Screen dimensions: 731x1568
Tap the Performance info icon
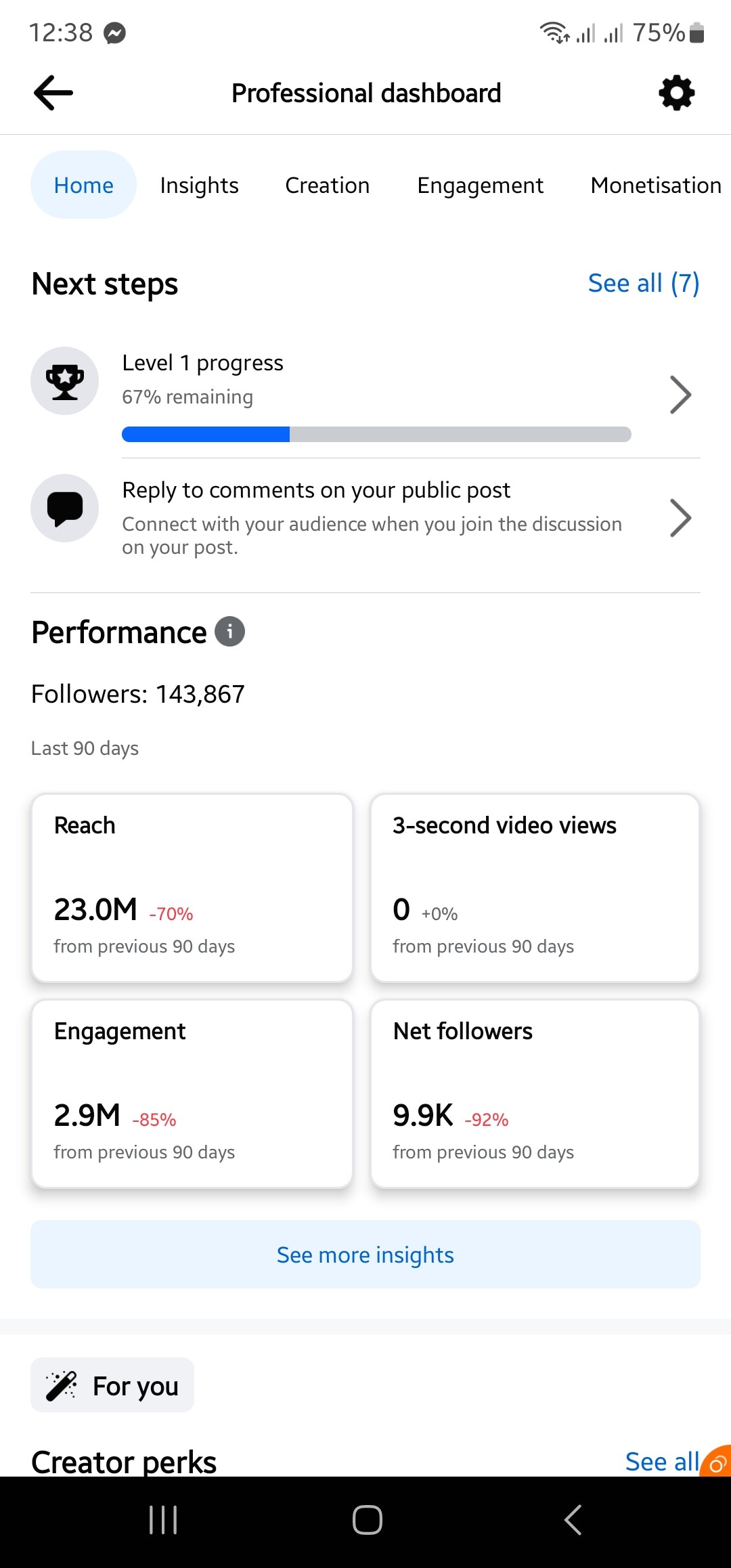click(x=230, y=632)
